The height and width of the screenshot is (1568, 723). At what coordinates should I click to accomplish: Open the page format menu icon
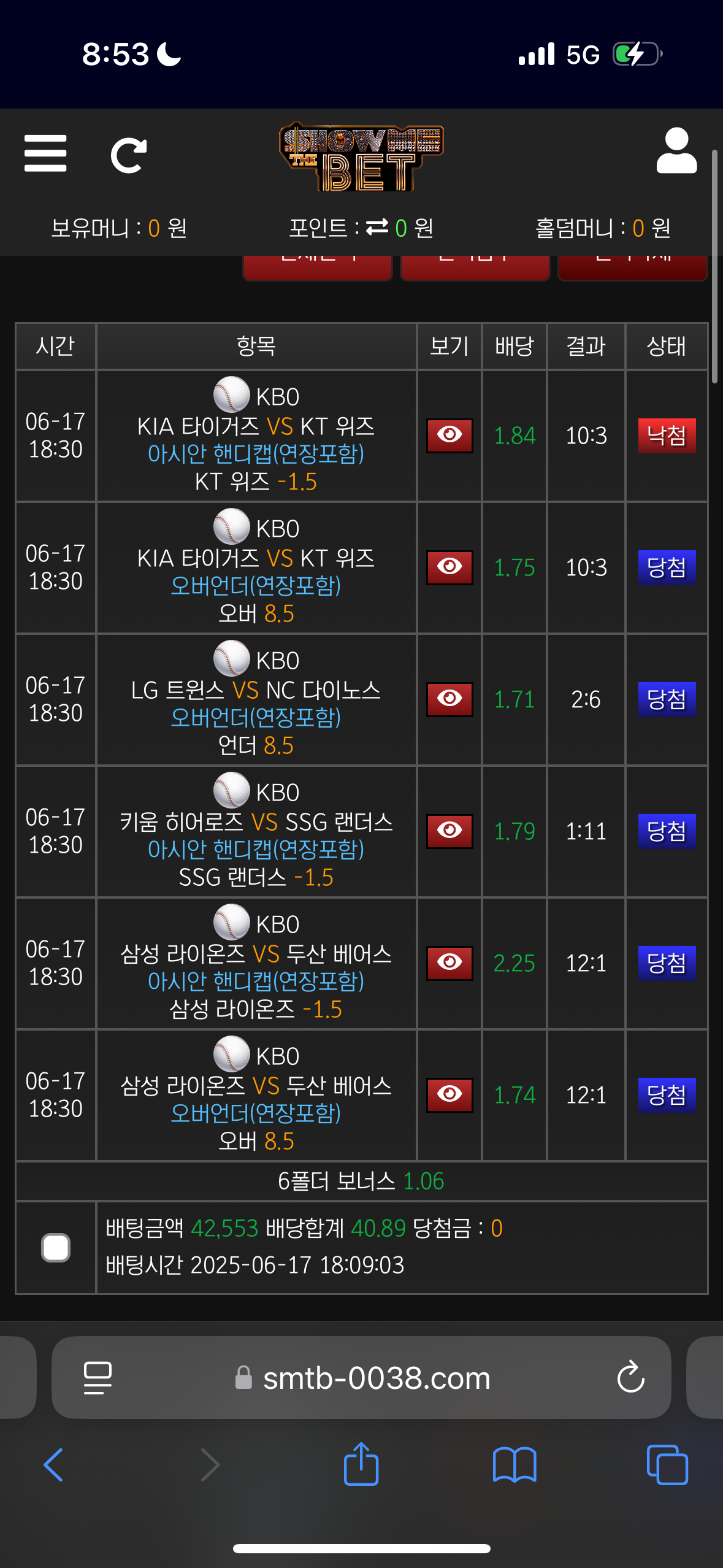98,1378
